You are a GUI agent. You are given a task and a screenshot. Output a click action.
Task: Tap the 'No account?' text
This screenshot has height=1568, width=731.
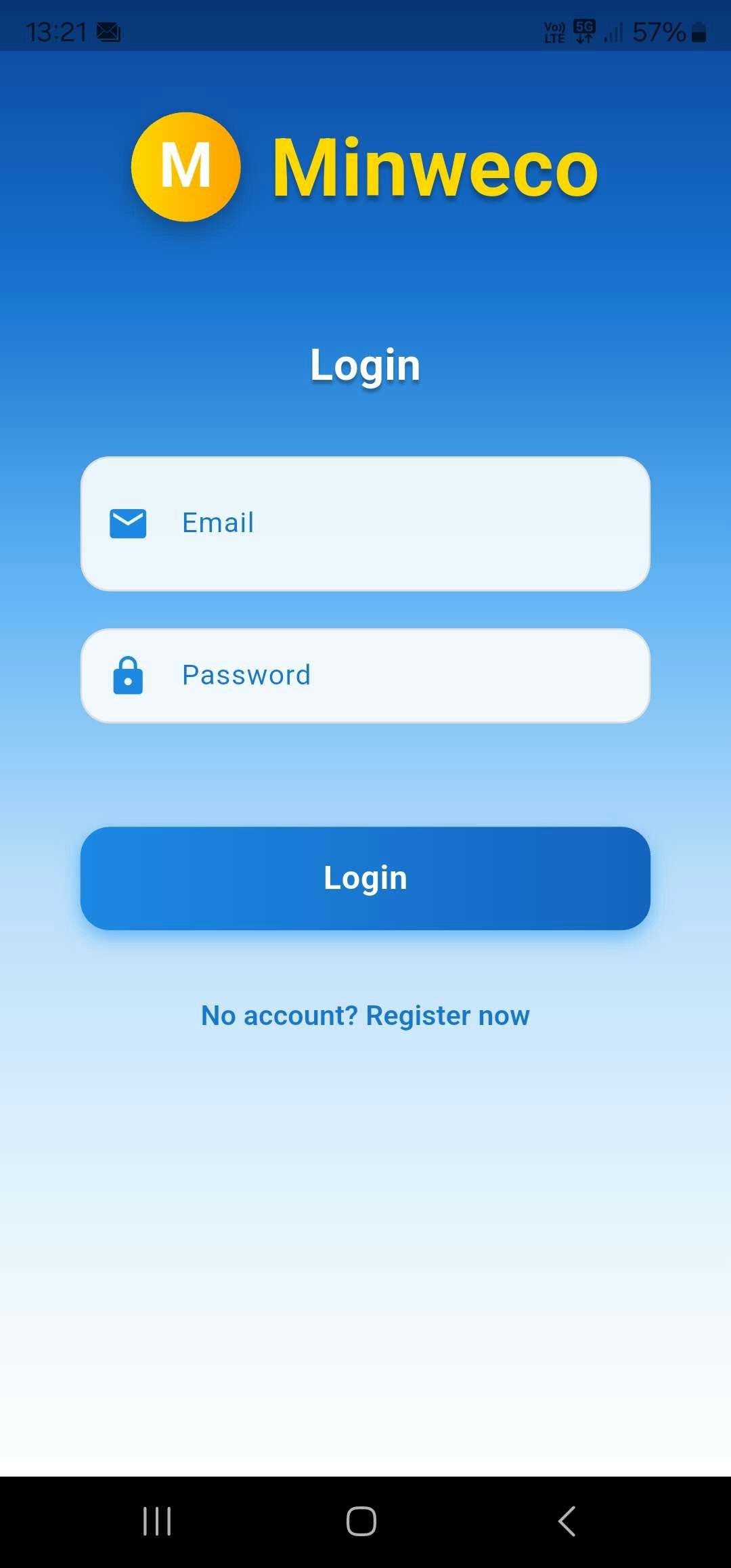[277, 1015]
